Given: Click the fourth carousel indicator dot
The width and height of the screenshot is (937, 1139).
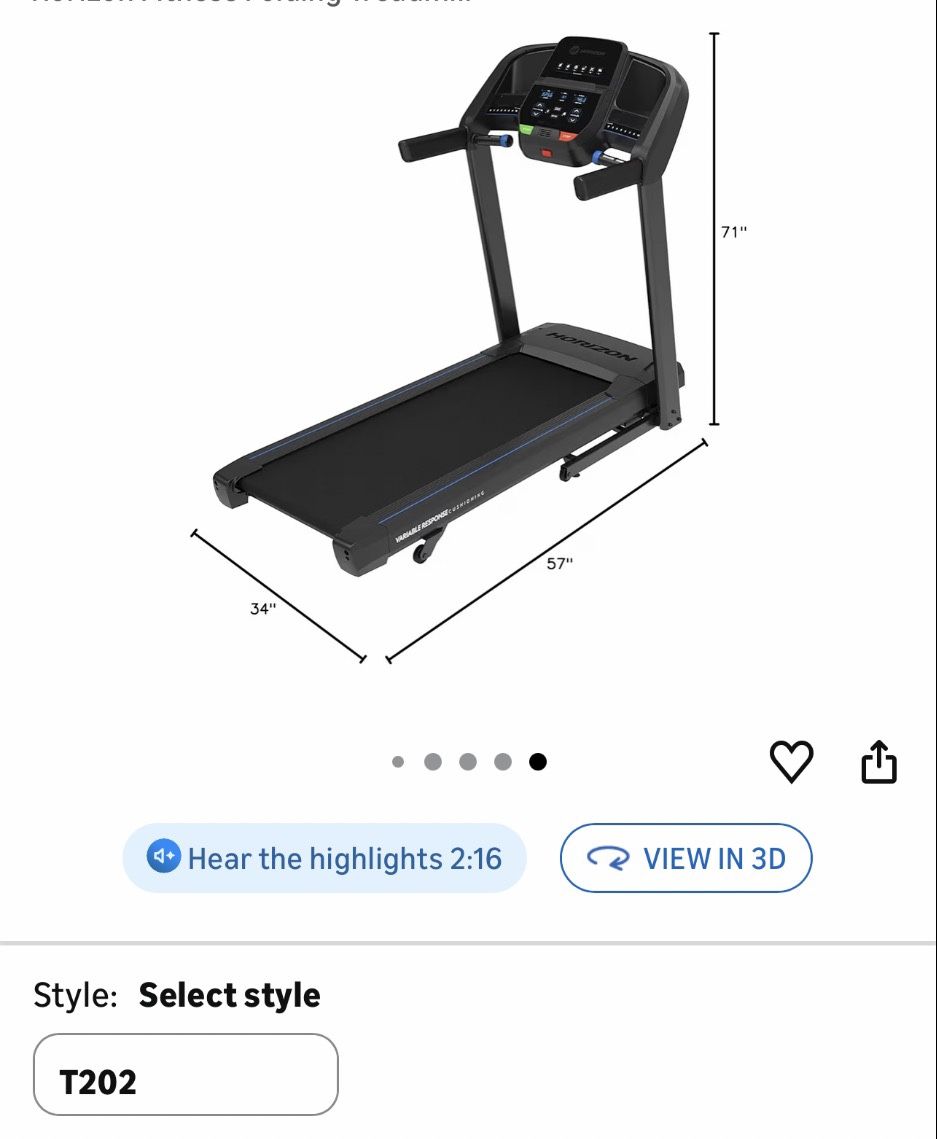Looking at the screenshot, I should [504, 762].
